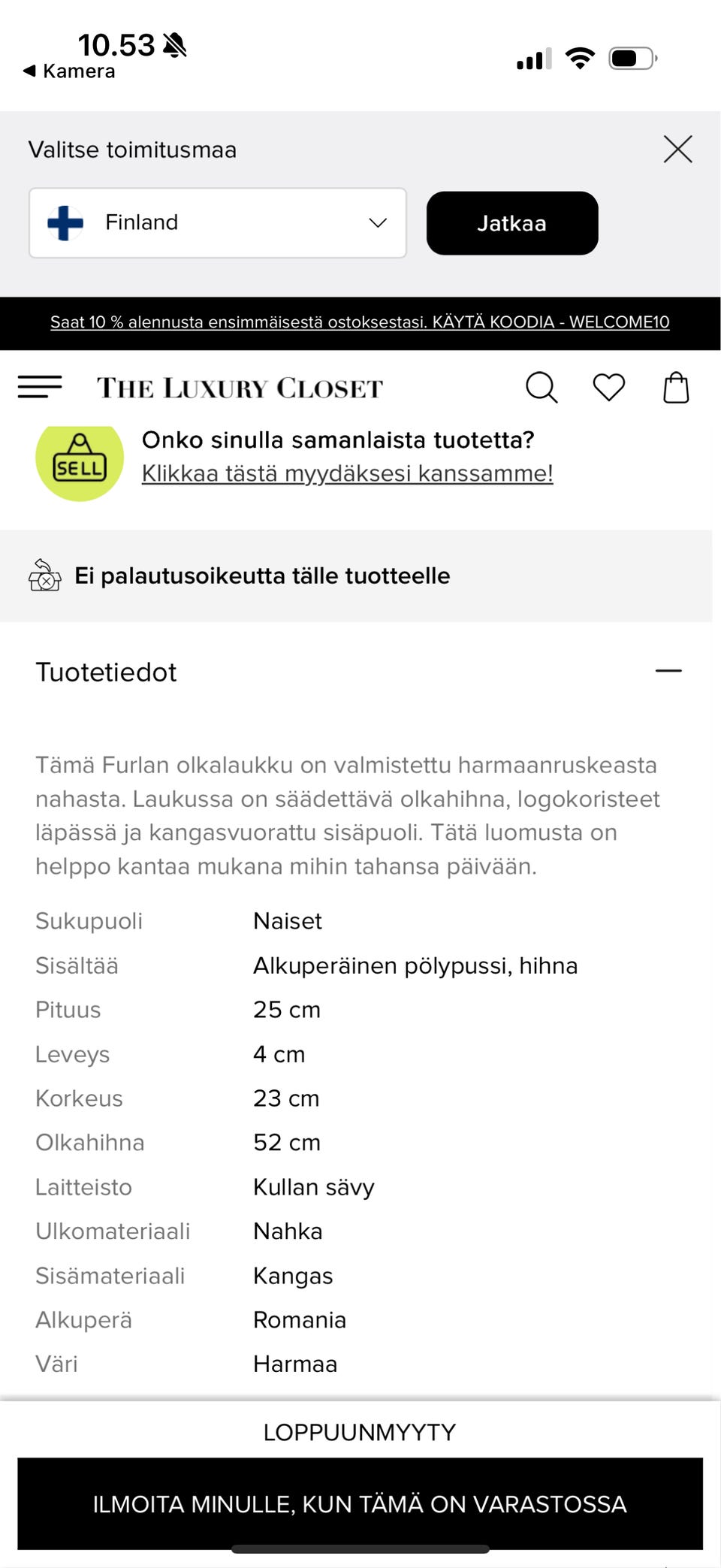
Task: Open the shopping bag icon
Action: [x=675, y=388]
